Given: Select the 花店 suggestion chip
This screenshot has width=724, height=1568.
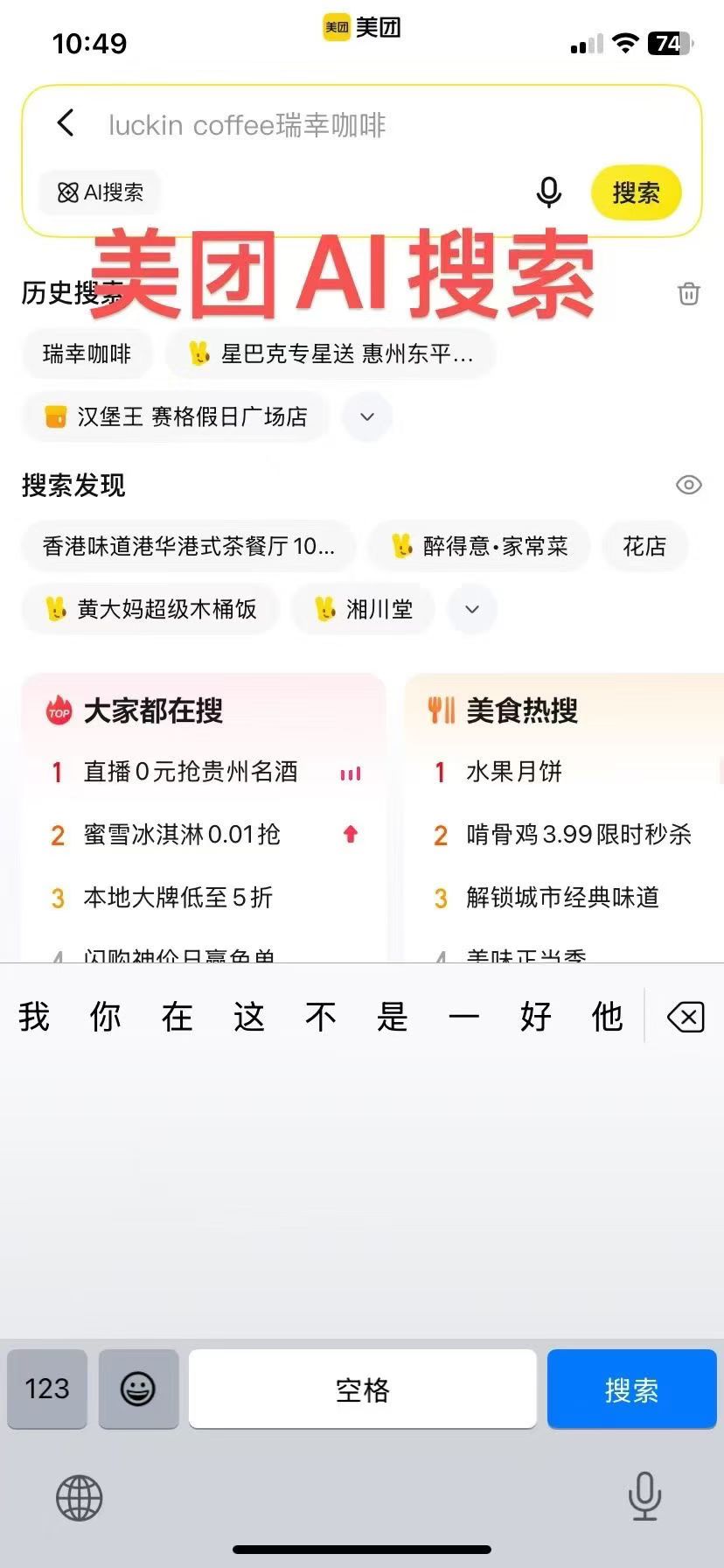Looking at the screenshot, I should pyautogui.click(x=644, y=546).
